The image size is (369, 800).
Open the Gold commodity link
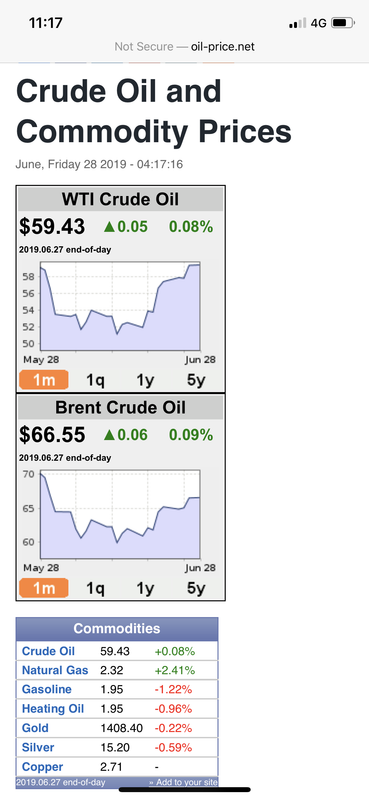click(35, 728)
